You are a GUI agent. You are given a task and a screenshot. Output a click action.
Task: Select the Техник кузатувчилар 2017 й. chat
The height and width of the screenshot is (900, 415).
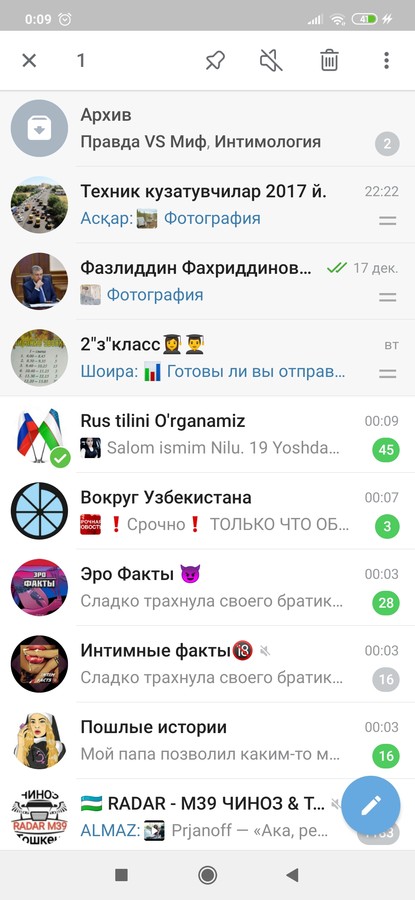click(207, 205)
